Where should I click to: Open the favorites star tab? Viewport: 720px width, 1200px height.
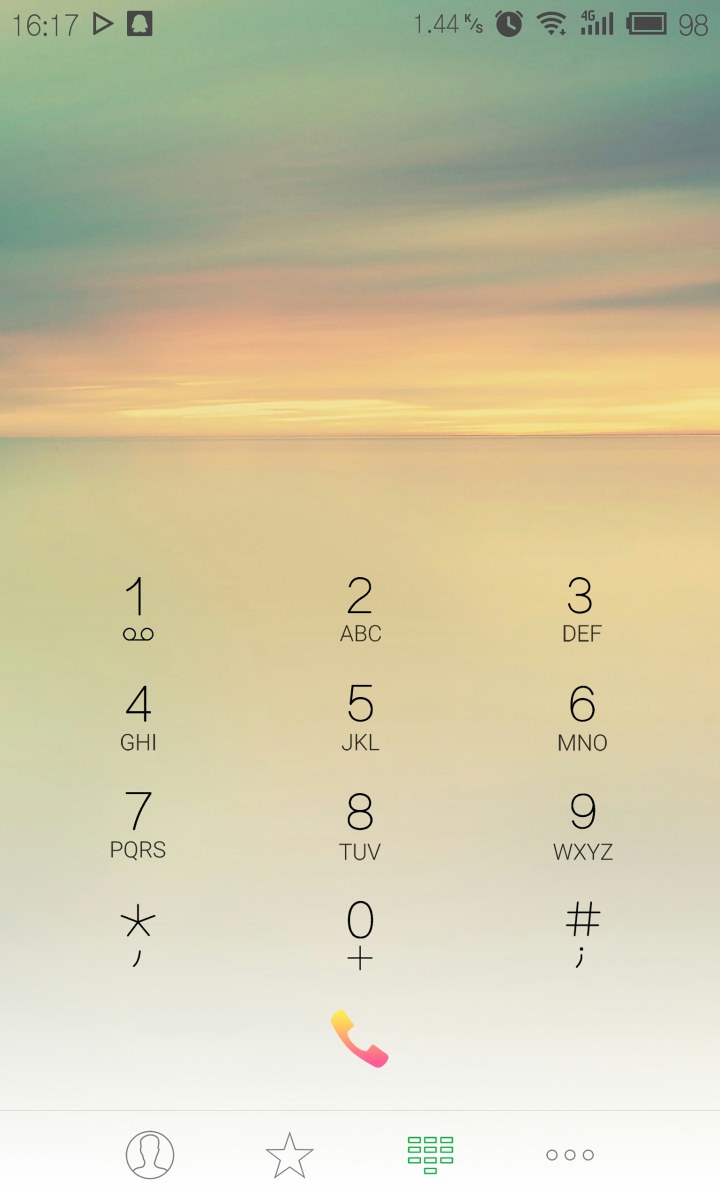[x=289, y=1155]
